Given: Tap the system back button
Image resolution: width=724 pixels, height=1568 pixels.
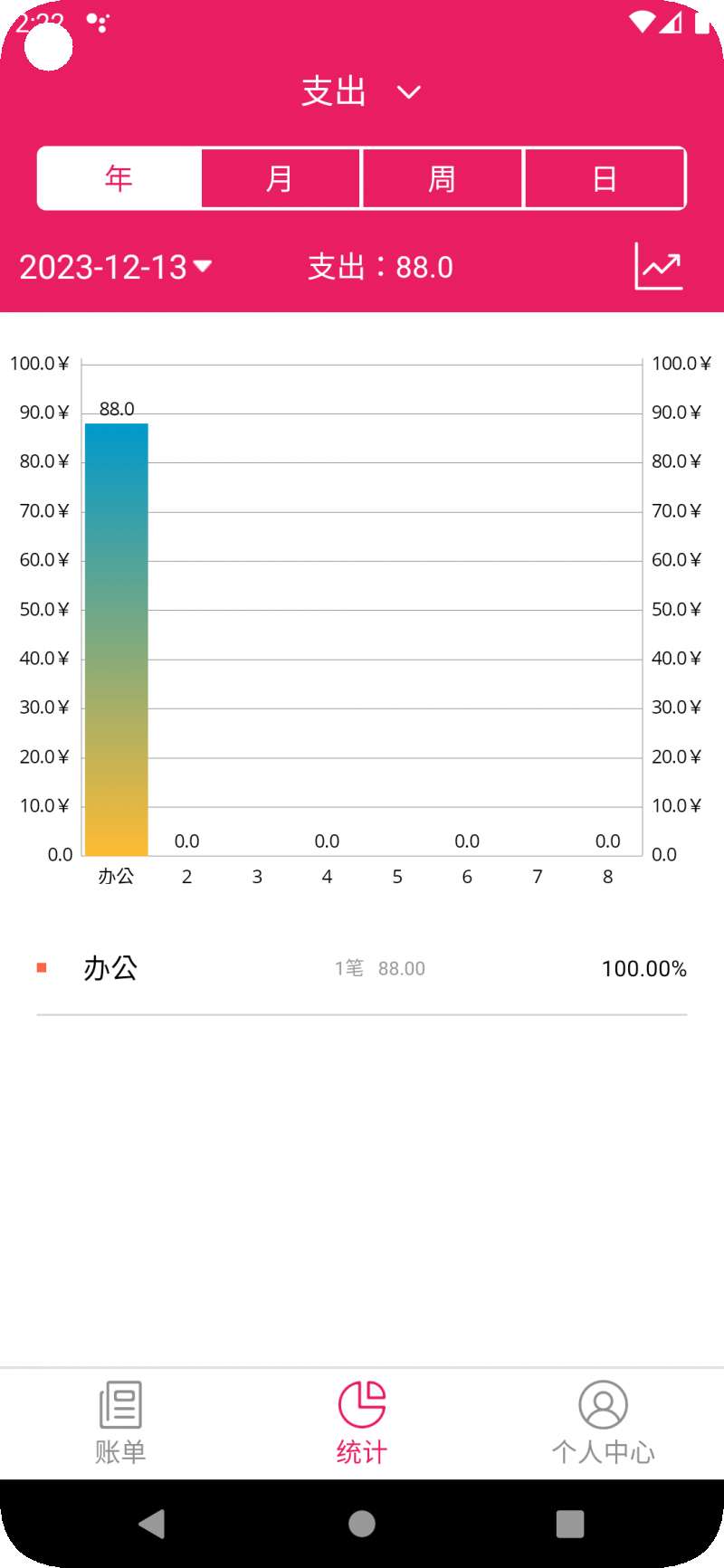Looking at the screenshot, I should [152, 1524].
